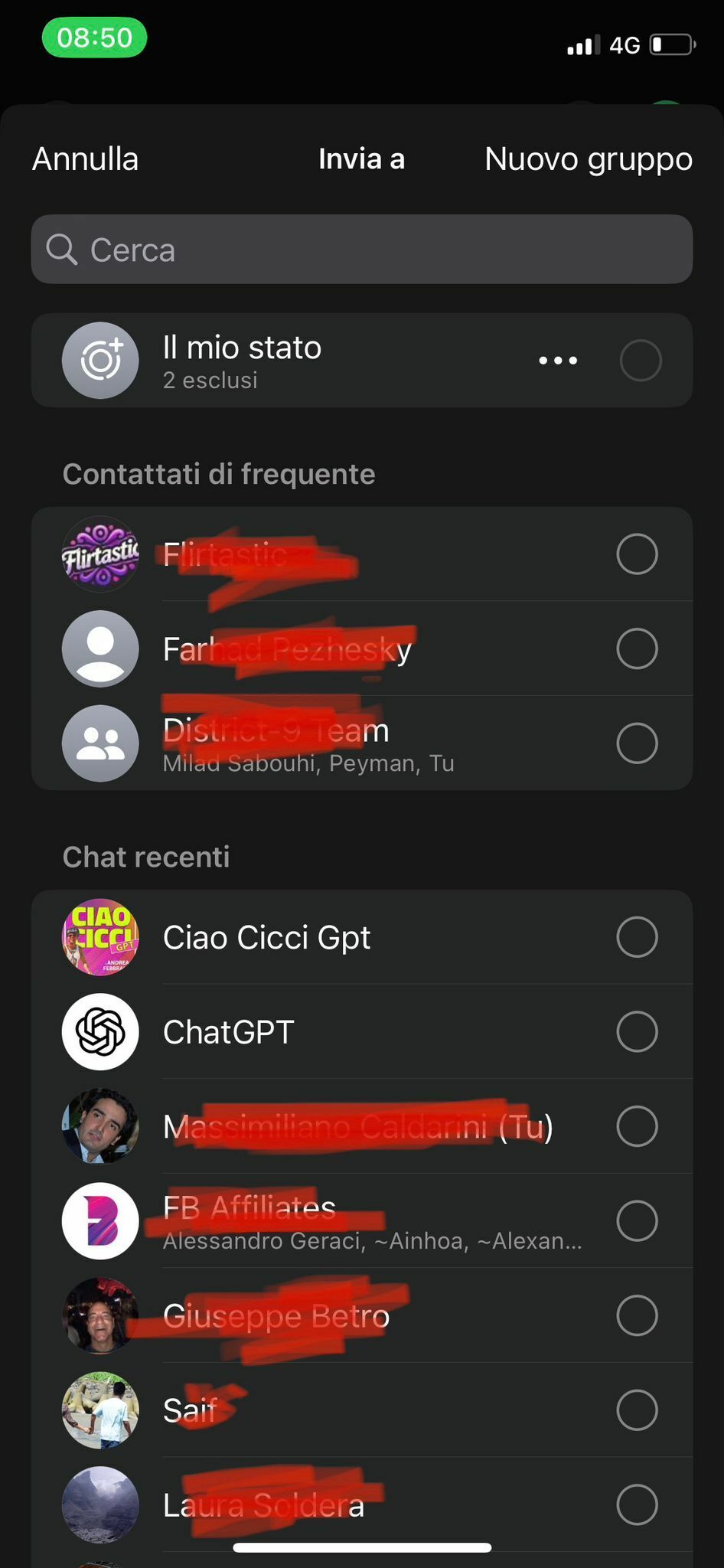This screenshot has height=1568, width=724.
Task: Select the Laura contact
Action: (x=636, y=1504)
